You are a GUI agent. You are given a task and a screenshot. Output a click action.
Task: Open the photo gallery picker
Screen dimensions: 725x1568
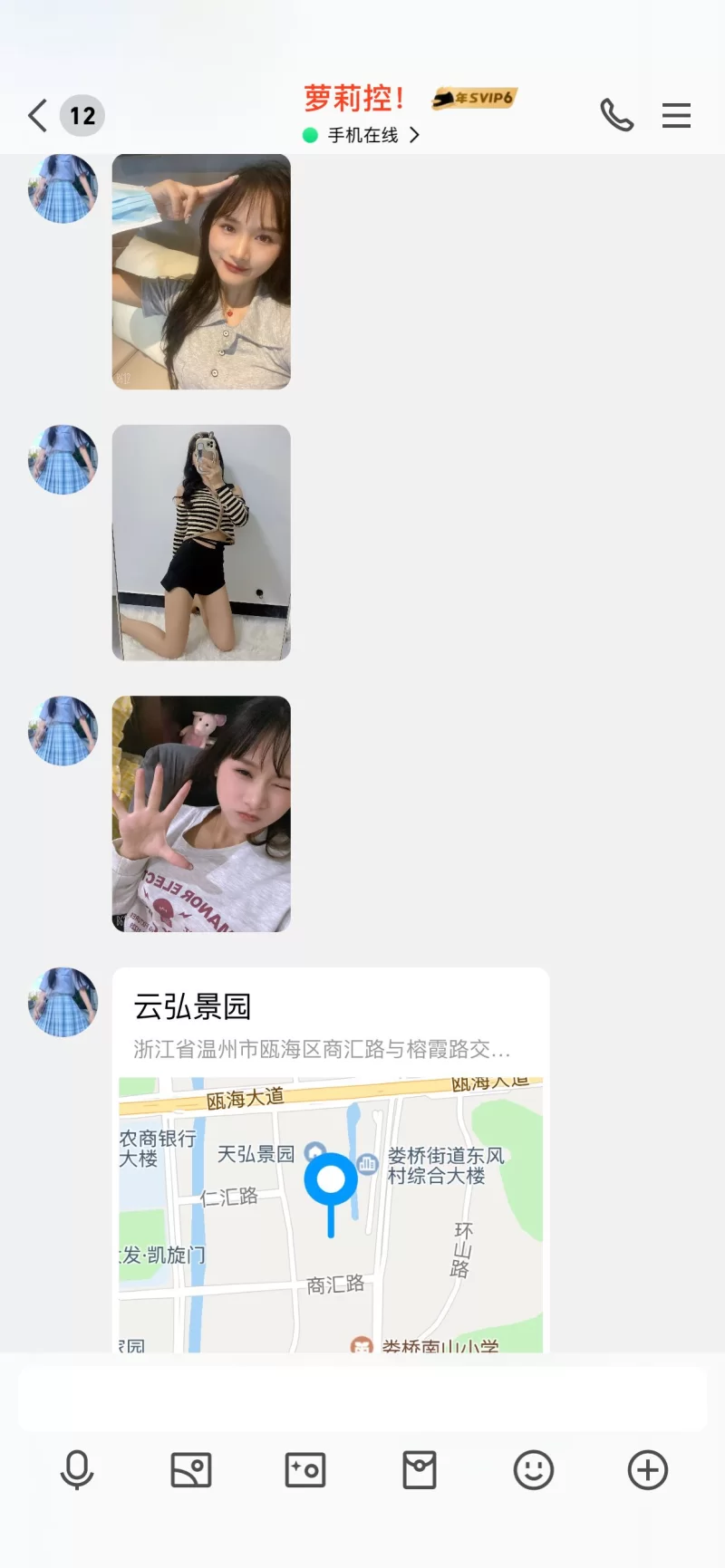coord(191,1469)
